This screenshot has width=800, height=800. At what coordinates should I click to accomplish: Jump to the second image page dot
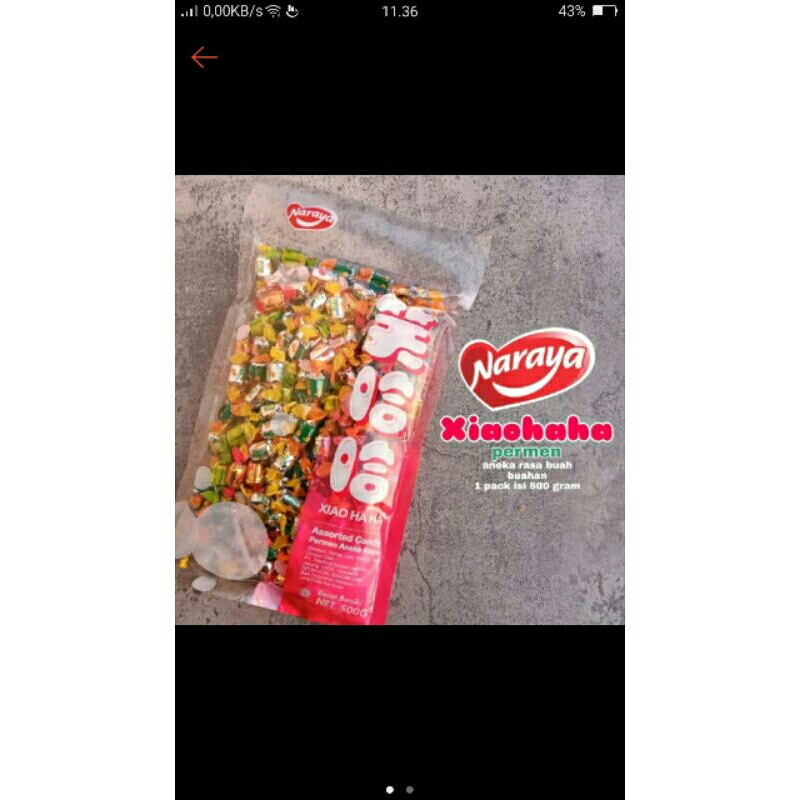pos(410,789)
